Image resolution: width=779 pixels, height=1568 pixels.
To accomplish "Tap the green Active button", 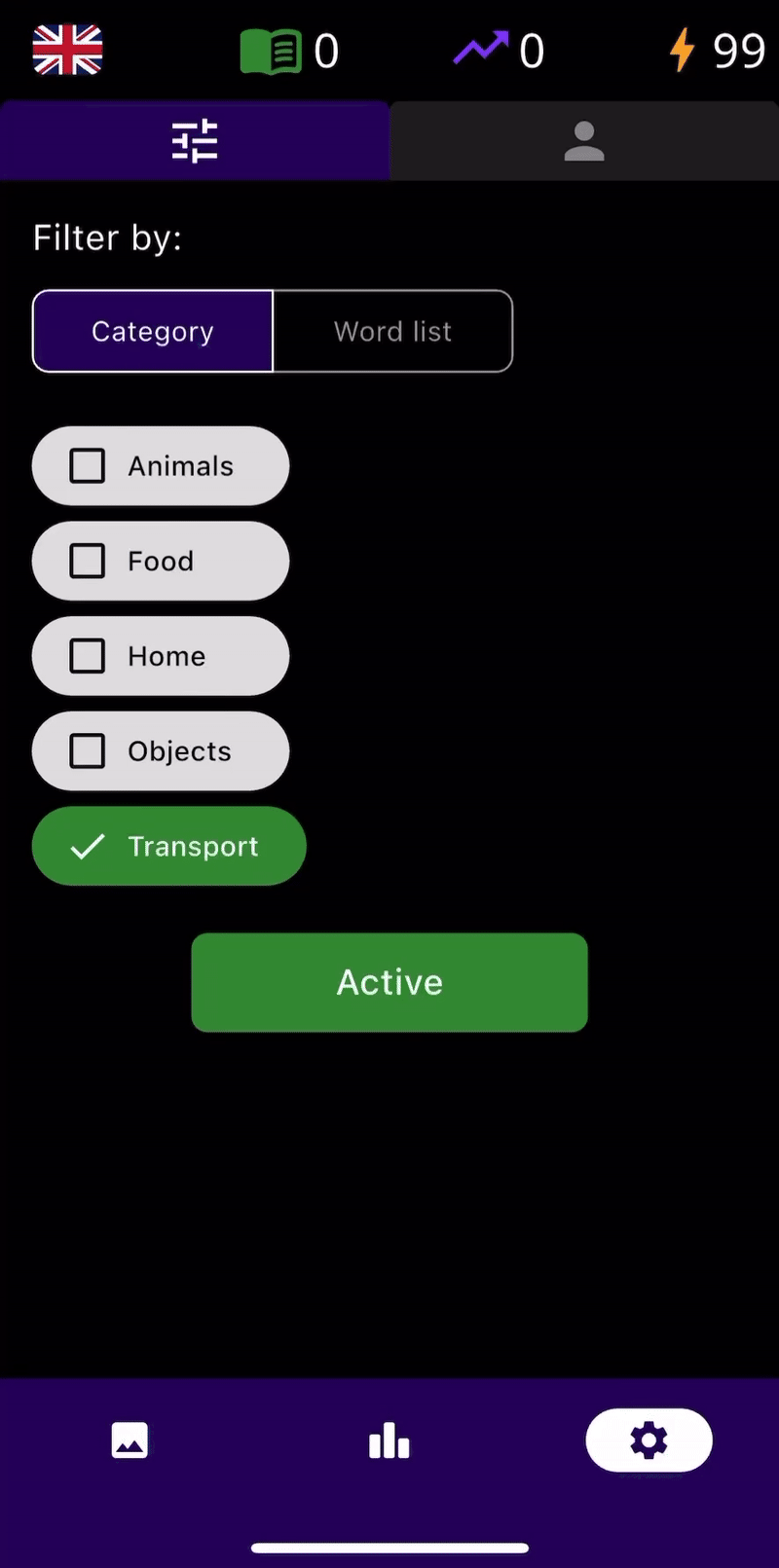I will 389,982.
